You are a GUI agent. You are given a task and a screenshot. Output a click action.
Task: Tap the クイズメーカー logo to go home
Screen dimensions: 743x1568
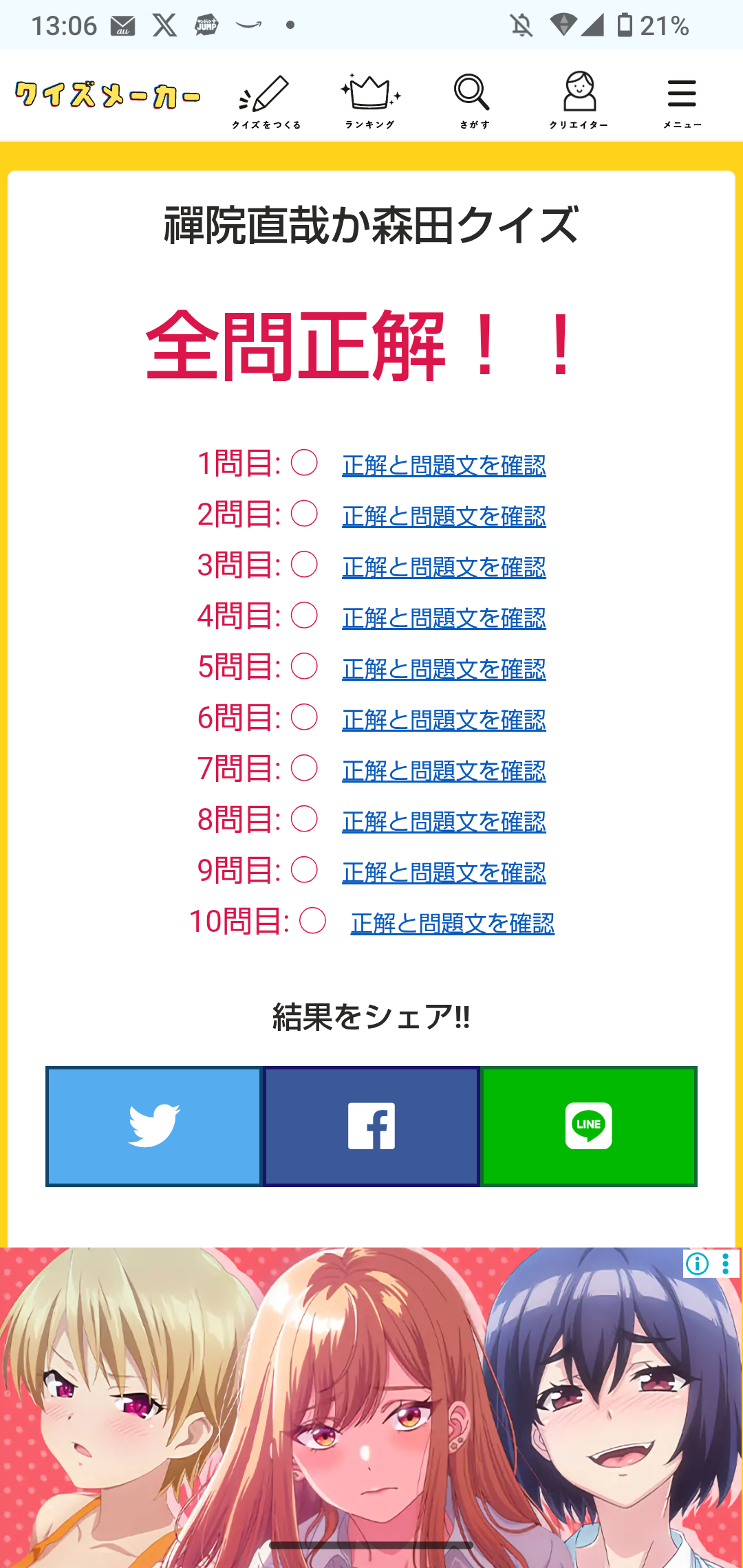[x=108, y=96]
